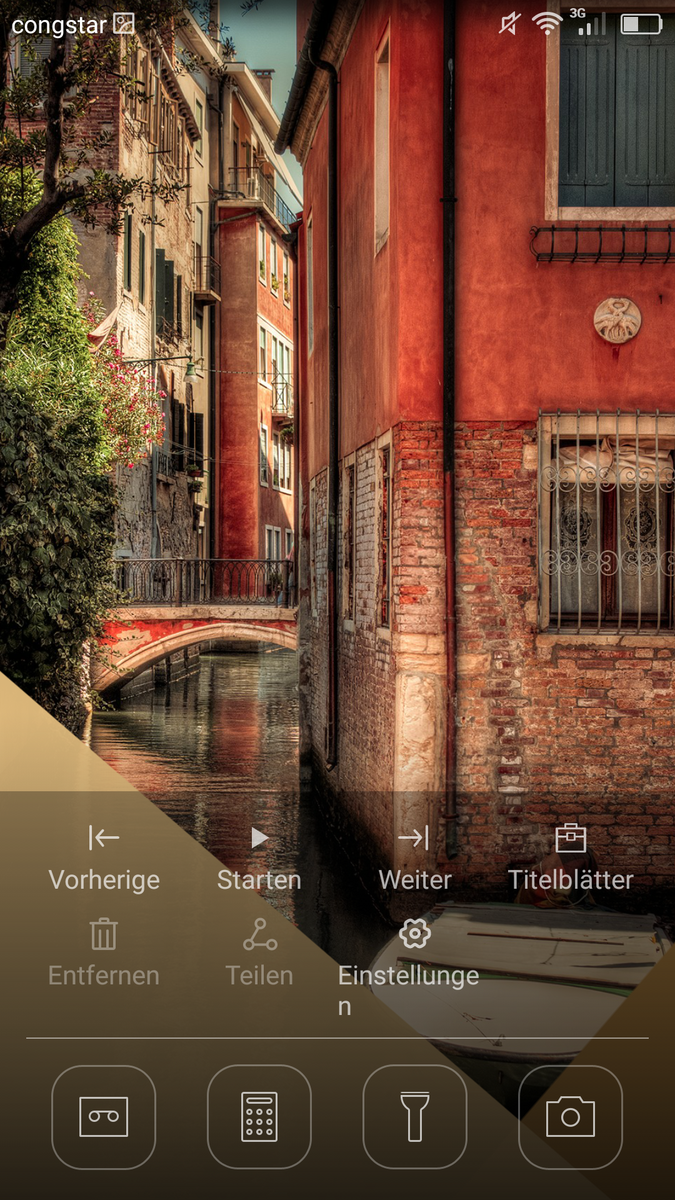The height and width of the screenshot is (1200, 675).
Task: Launch the voice recorder shortcut
Action: pos(104,1117)
